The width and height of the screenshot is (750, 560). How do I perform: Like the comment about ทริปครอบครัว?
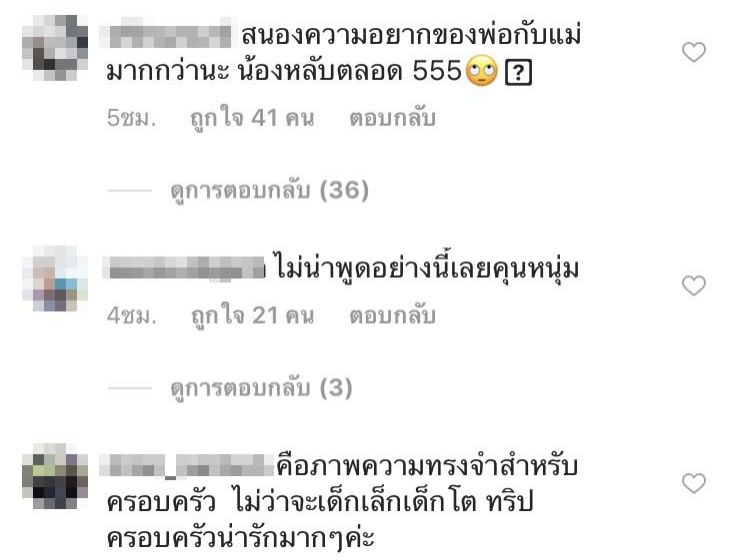tap(693, 484)
